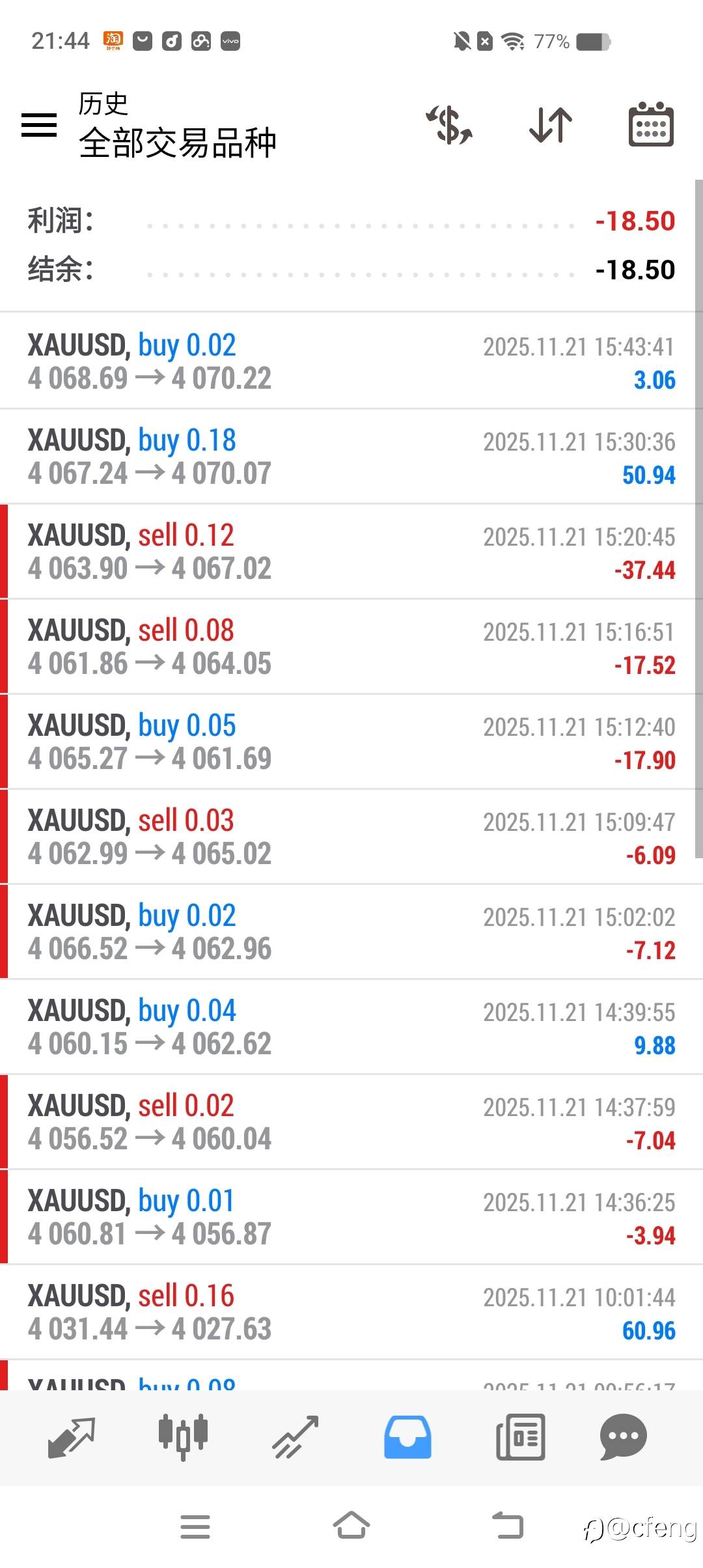Go to the phone home screen
Screen dimensions: 703x1568
tap(351, 1526)
